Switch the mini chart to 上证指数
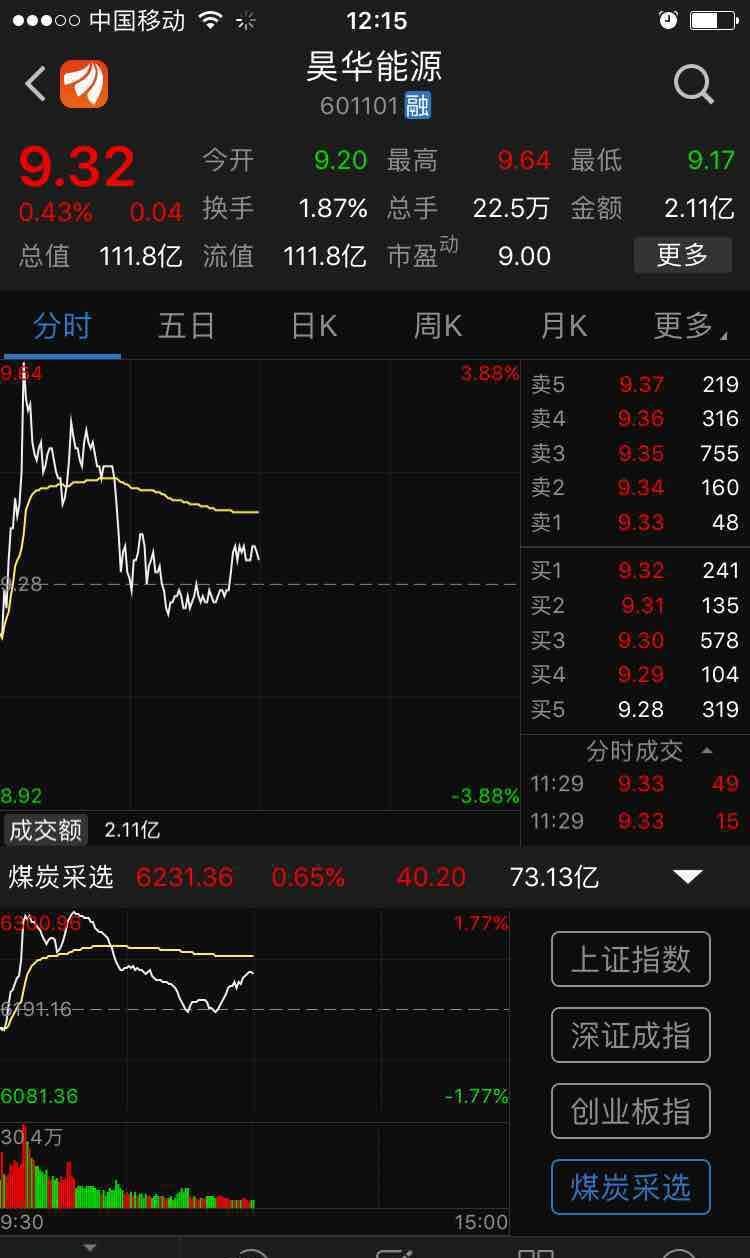The height and width of the screenshot is (1258, 750). [x=630, y=958]
